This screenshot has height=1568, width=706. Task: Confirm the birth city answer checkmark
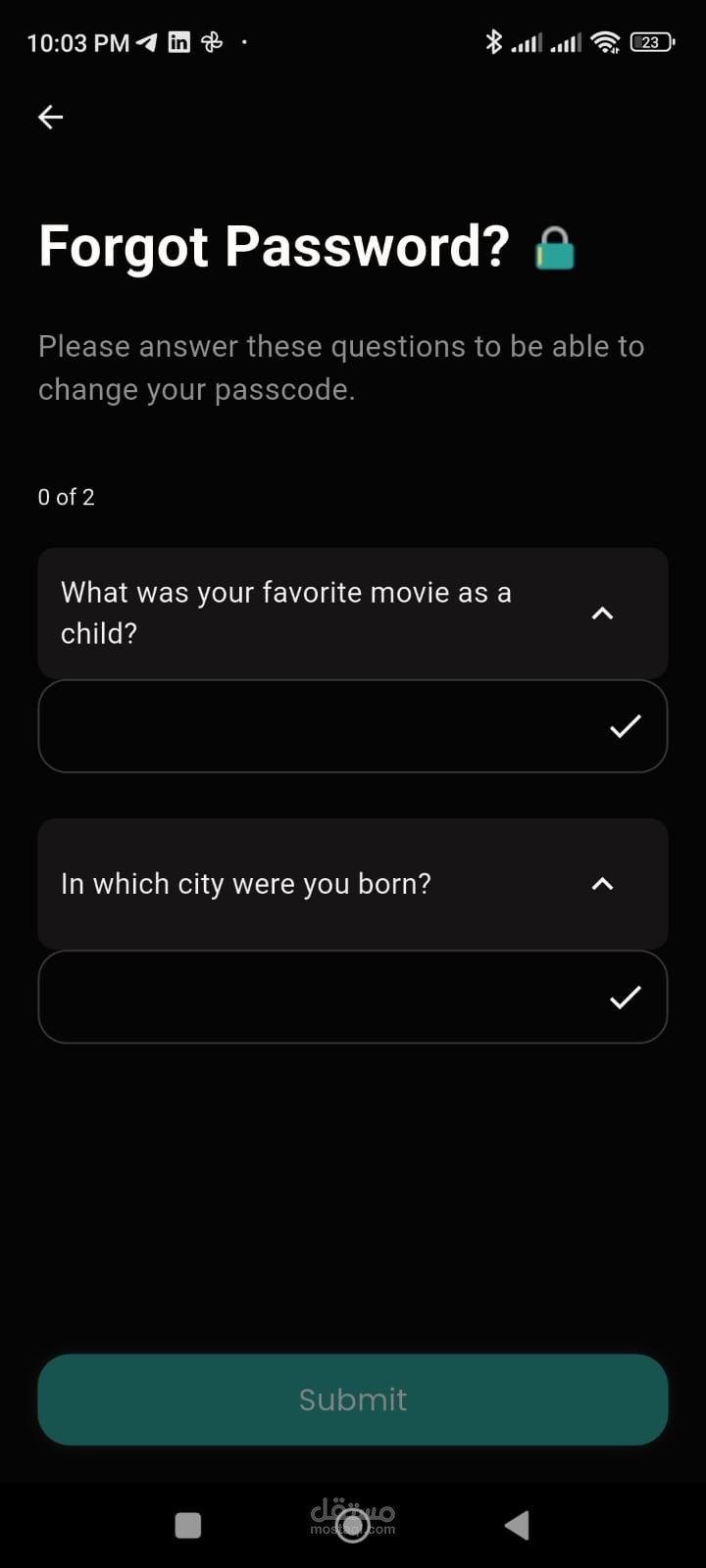[625, 997]
